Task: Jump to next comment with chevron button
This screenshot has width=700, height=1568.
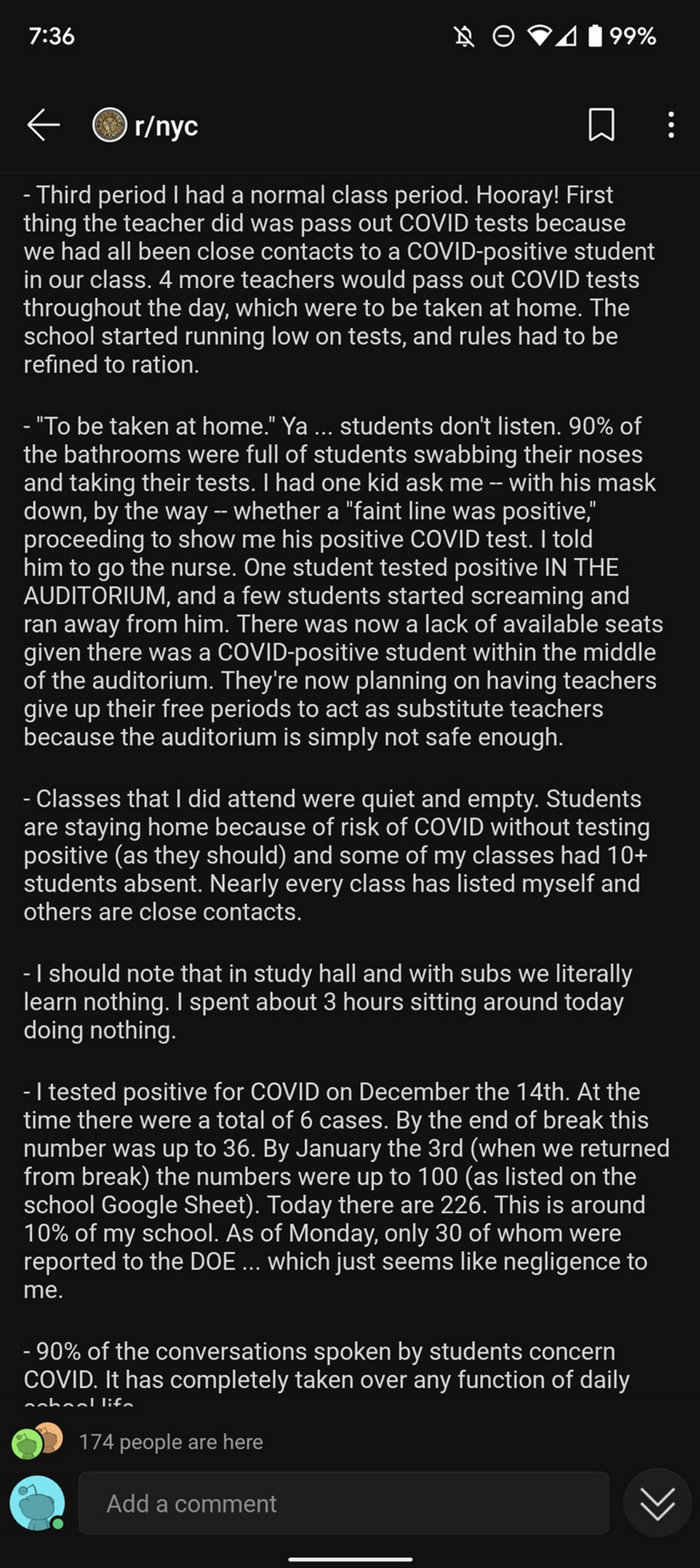Action: coord(657,1503)
